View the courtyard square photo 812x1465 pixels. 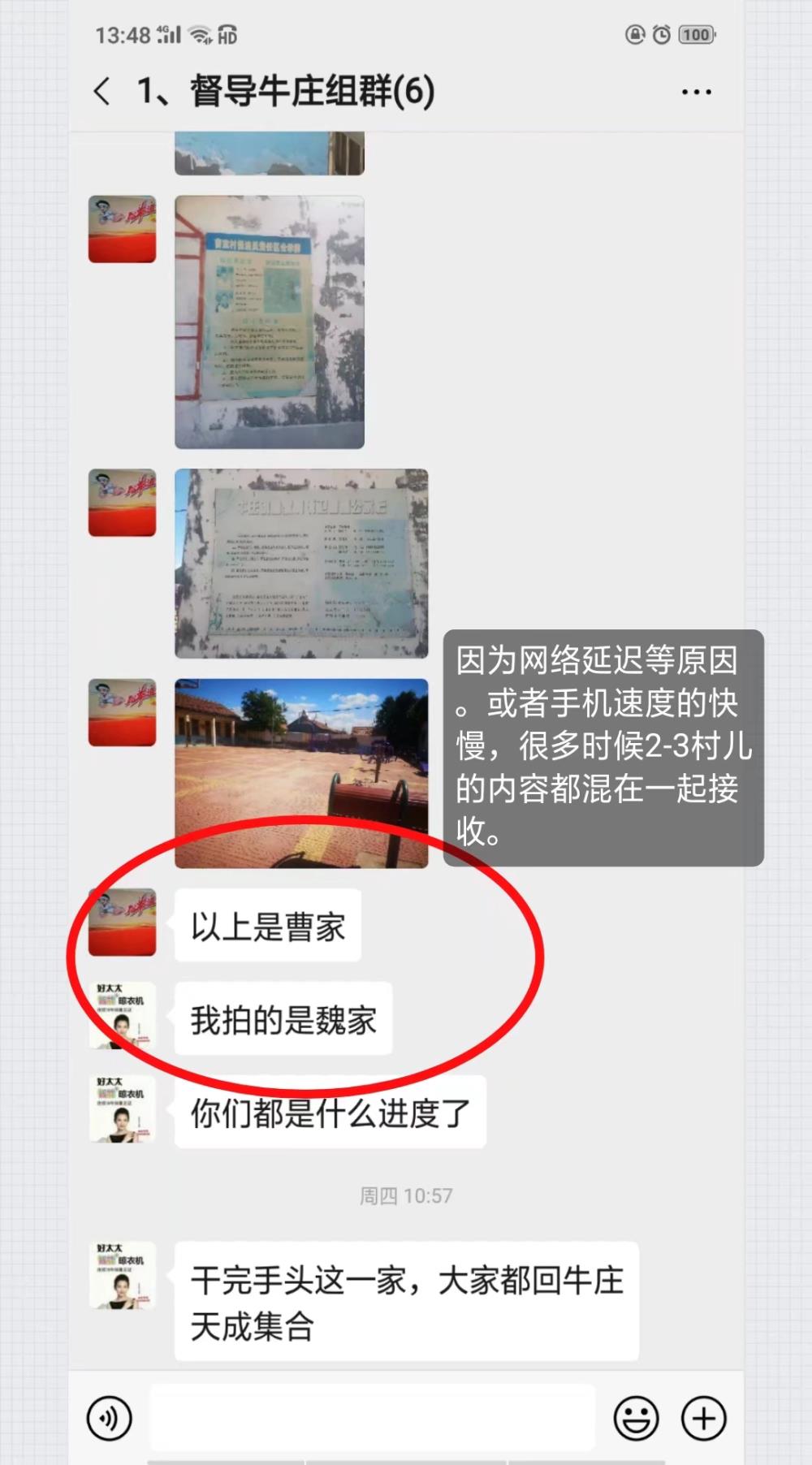[x=301, y=773]
